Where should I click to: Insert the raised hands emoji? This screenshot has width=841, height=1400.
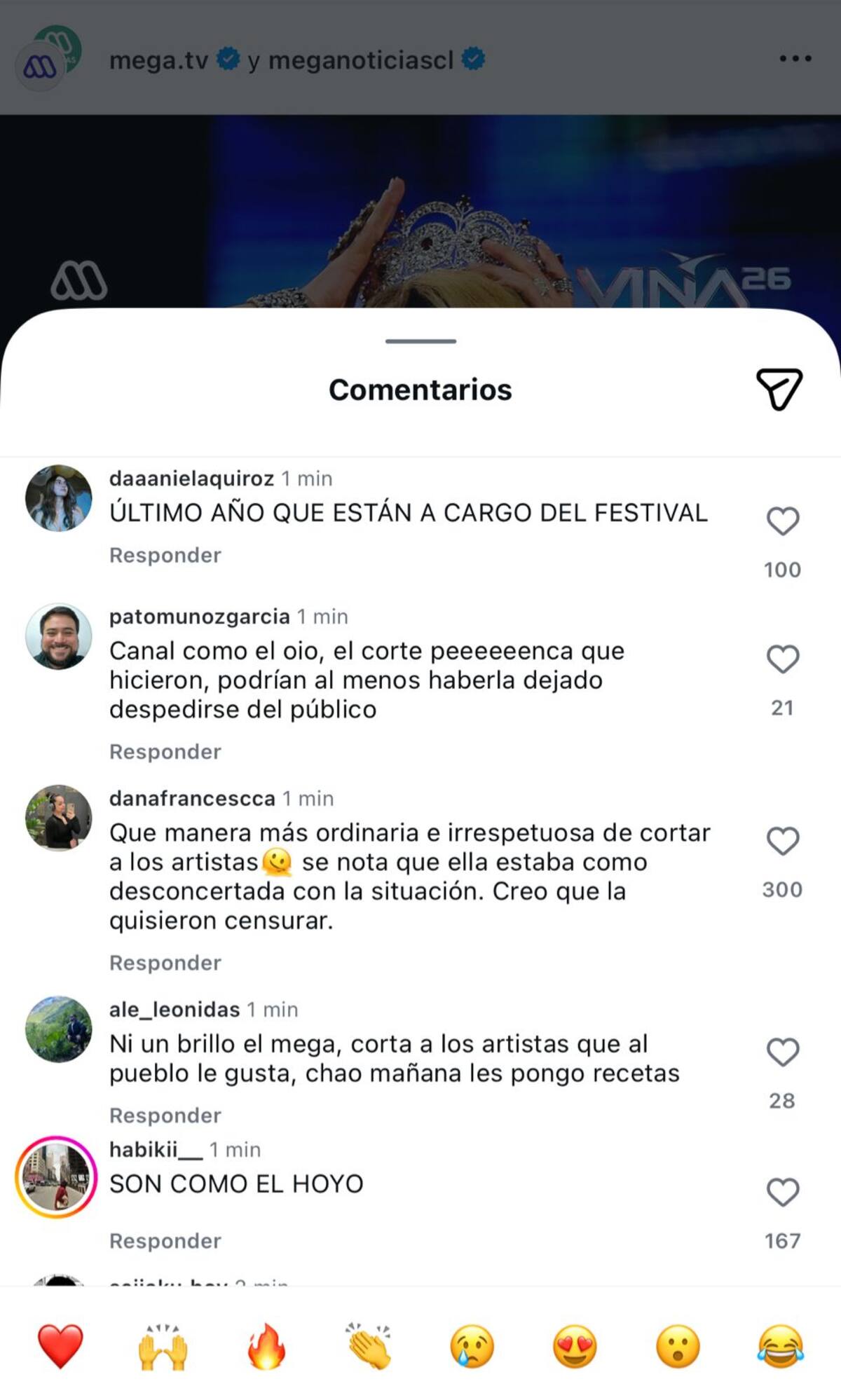pyautogui.click(x=163, y=1346)
